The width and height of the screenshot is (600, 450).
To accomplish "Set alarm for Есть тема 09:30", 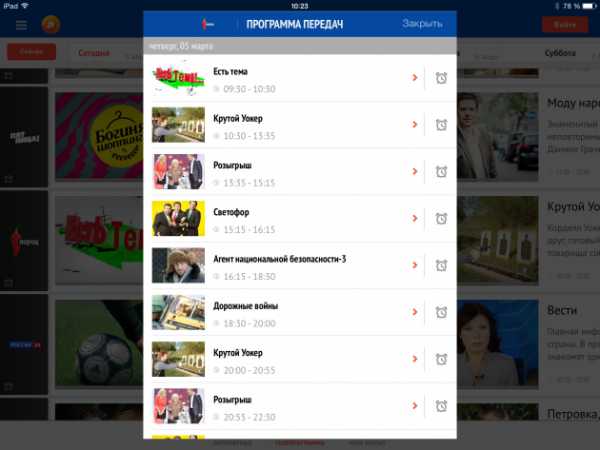I will (441, 79).
